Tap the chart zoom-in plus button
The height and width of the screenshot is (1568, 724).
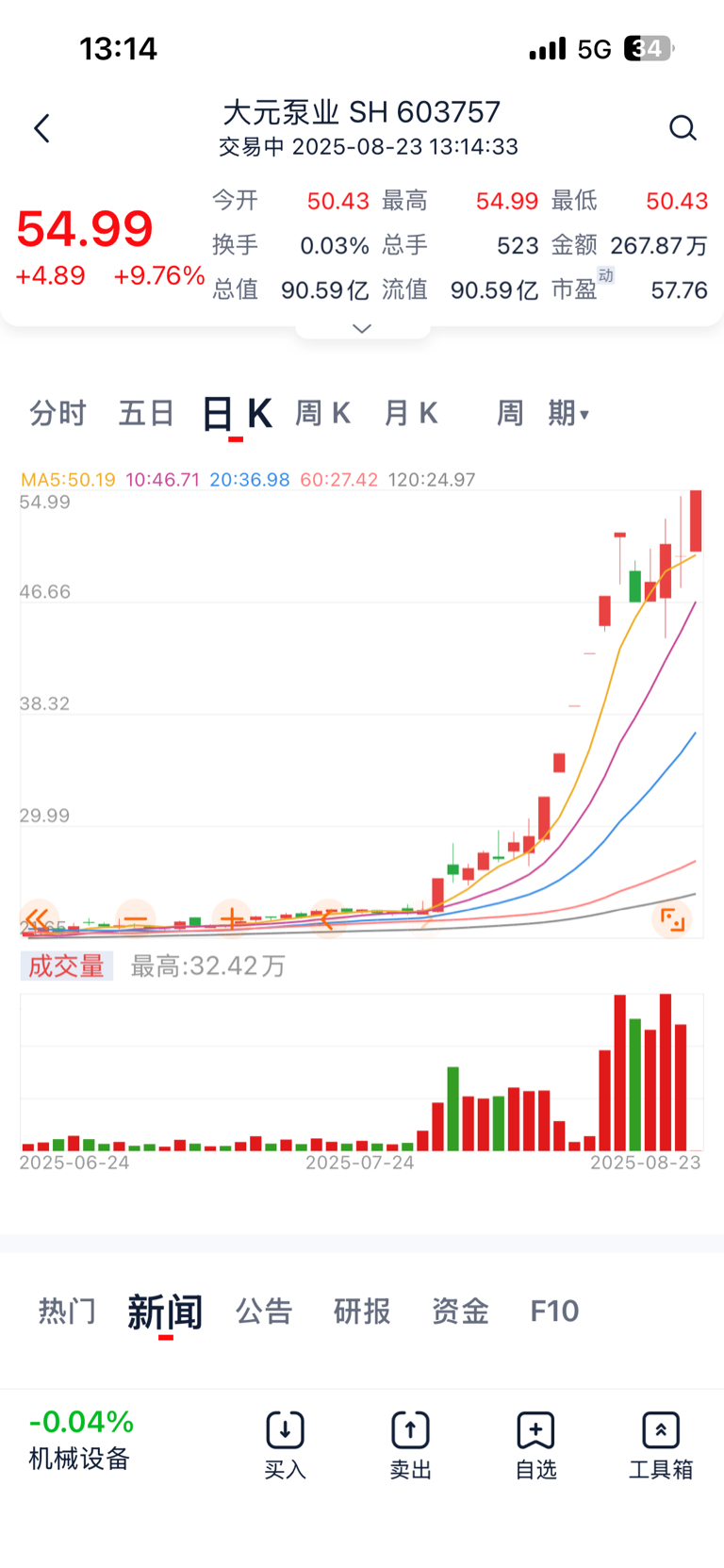pyautogui.click(x=232, y=919)
